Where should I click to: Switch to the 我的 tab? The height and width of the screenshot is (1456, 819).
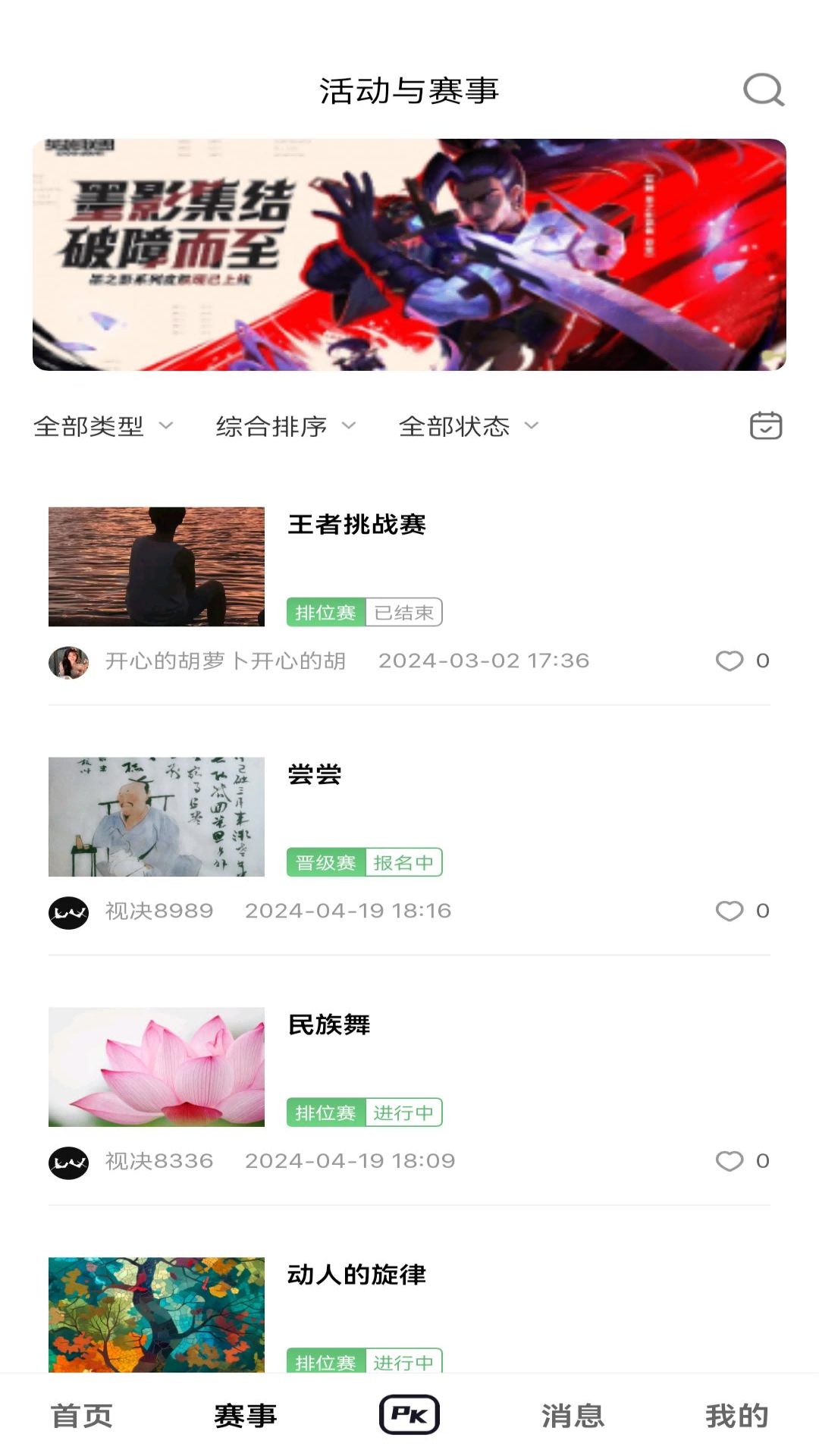[x=736, y=1412]
